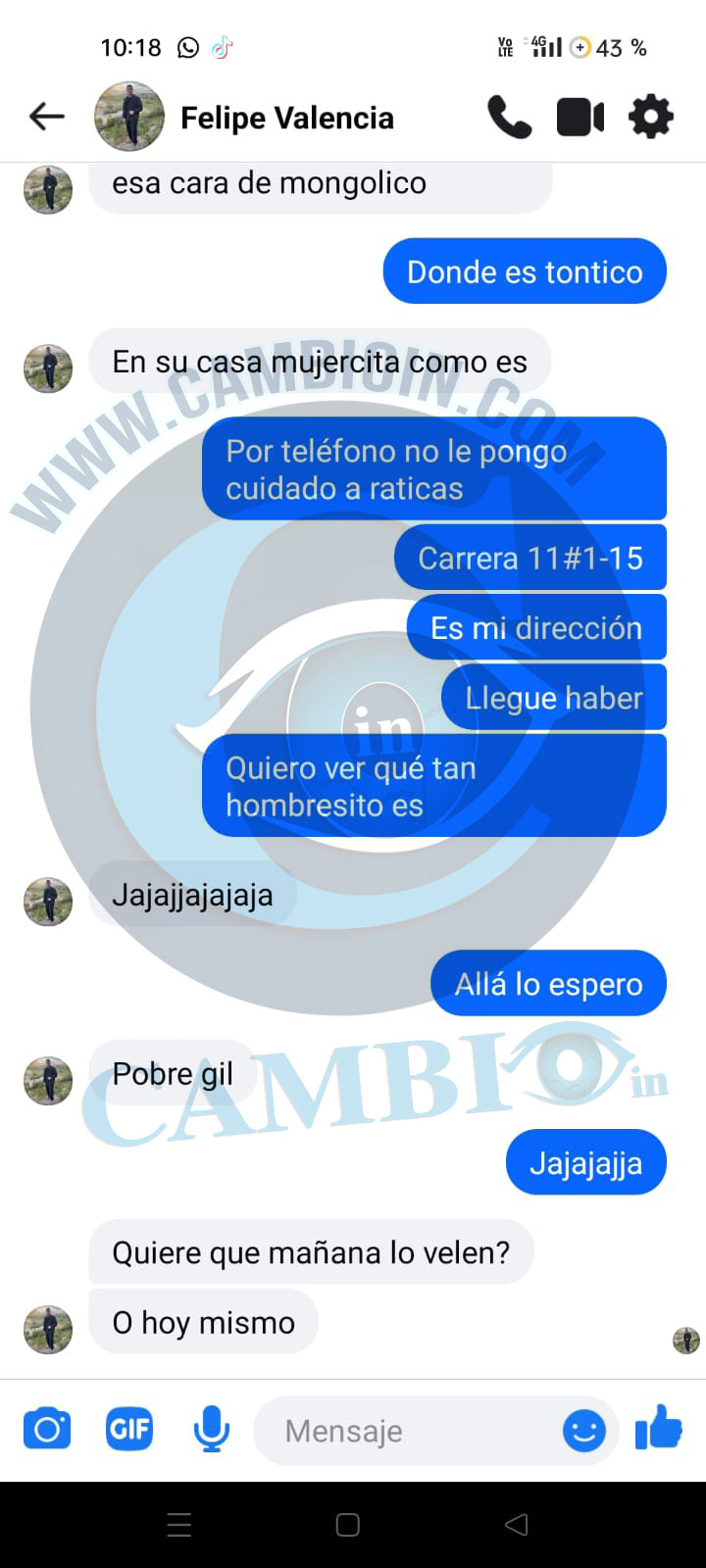Image resolution: width=706 pixels, height=1568 pixels.
Task: Open the emoji picker in message field
Action: (x=584, y=1431)
